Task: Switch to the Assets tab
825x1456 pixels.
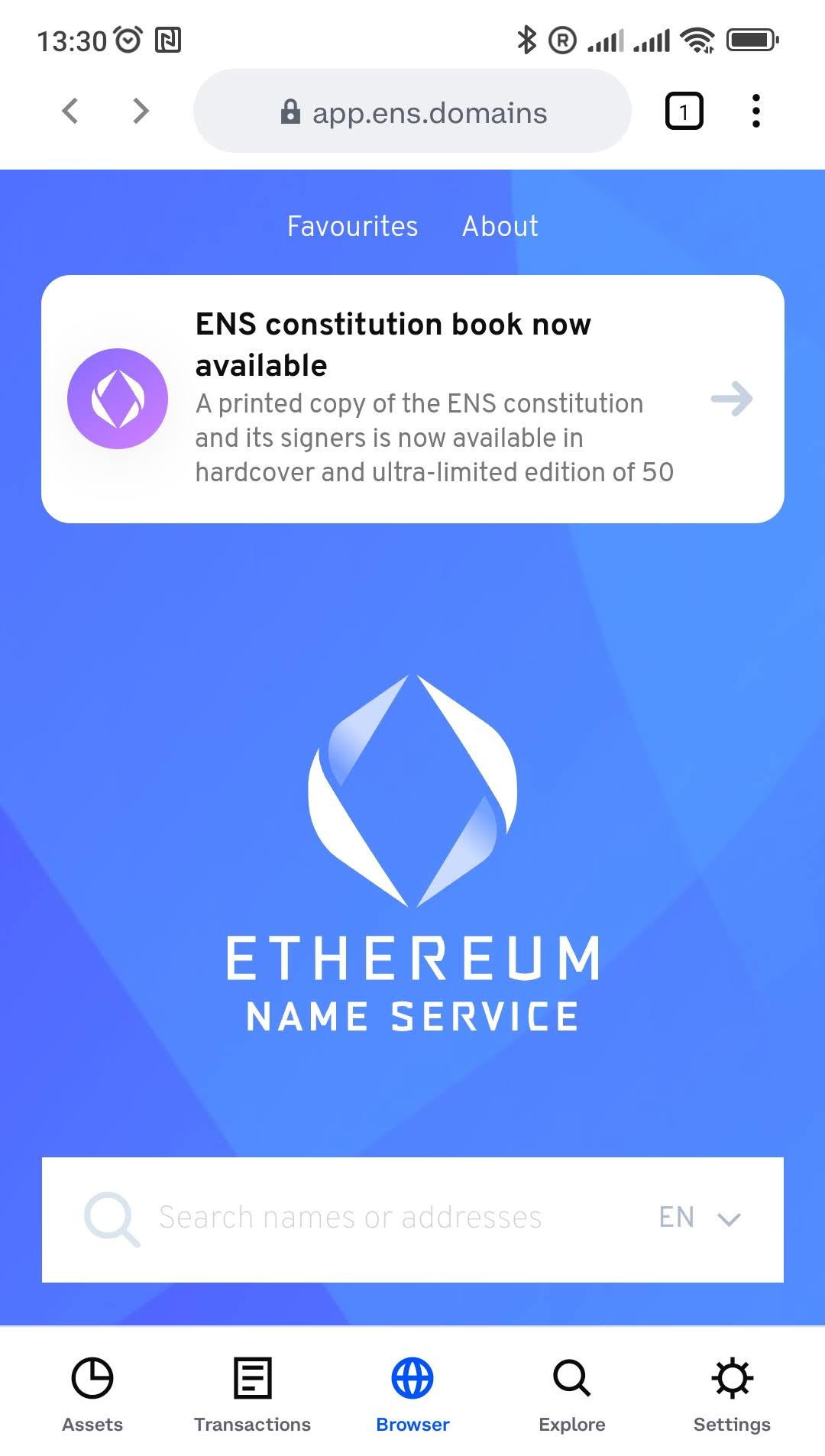Action: tap(92, 1394)
